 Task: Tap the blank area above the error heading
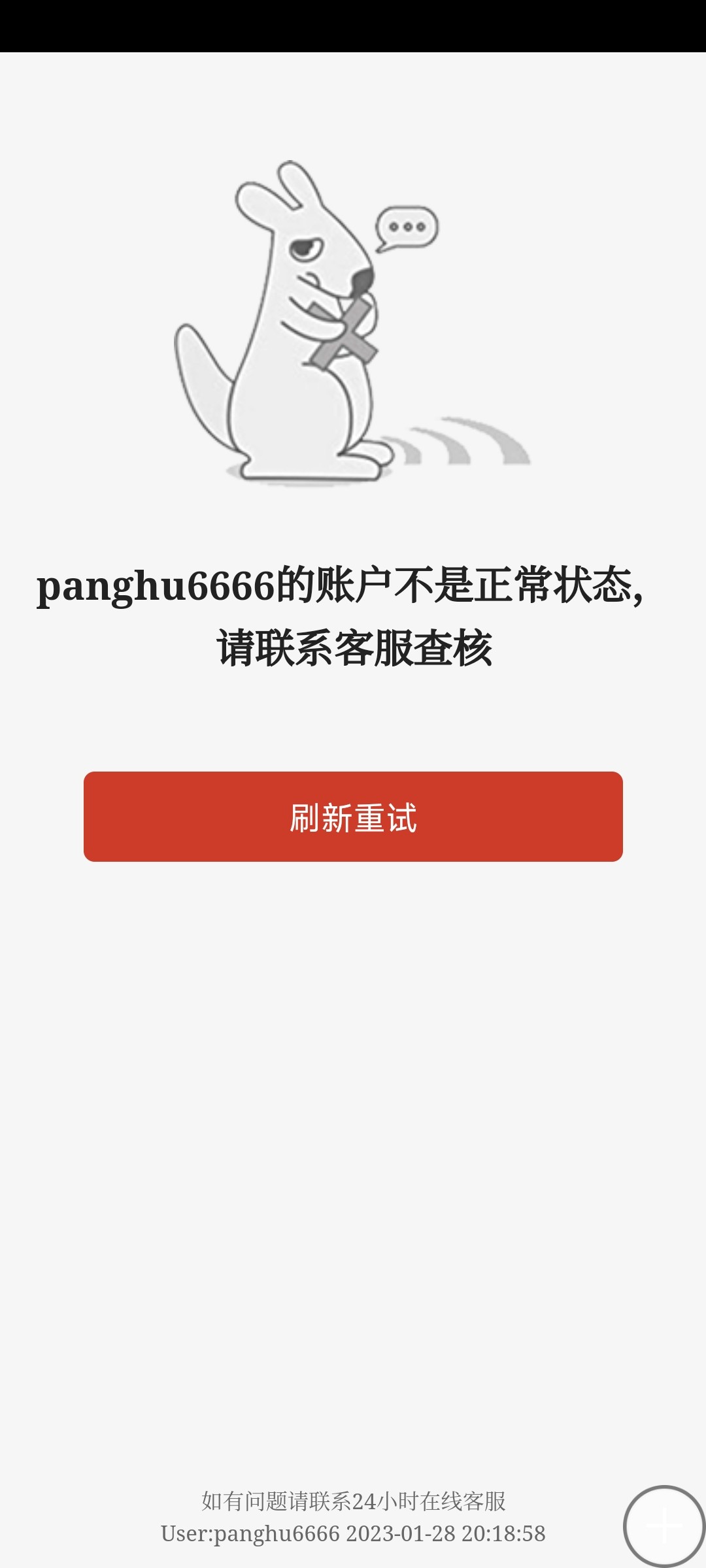pyautogui.click(x=353, y=529)
